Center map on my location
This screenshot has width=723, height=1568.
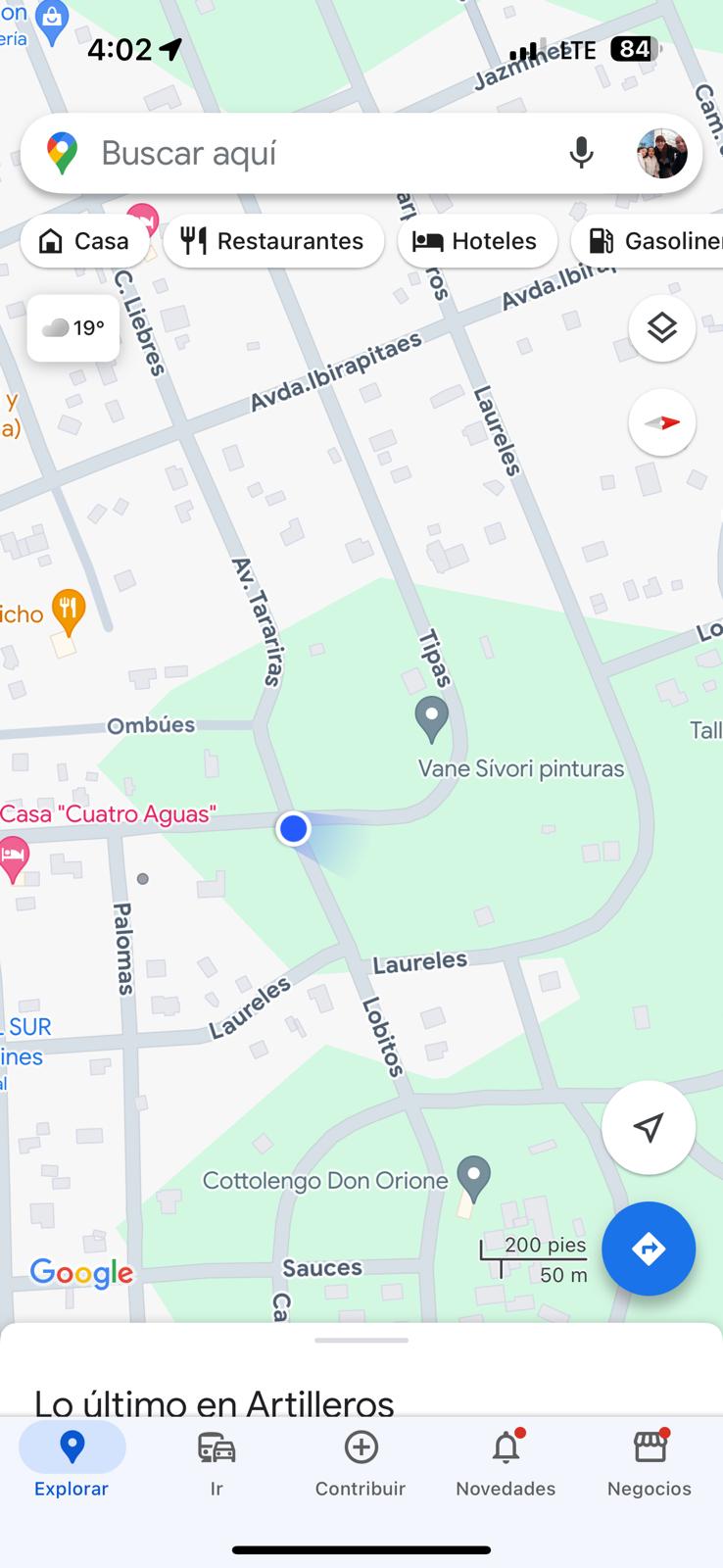(649, 1127)
